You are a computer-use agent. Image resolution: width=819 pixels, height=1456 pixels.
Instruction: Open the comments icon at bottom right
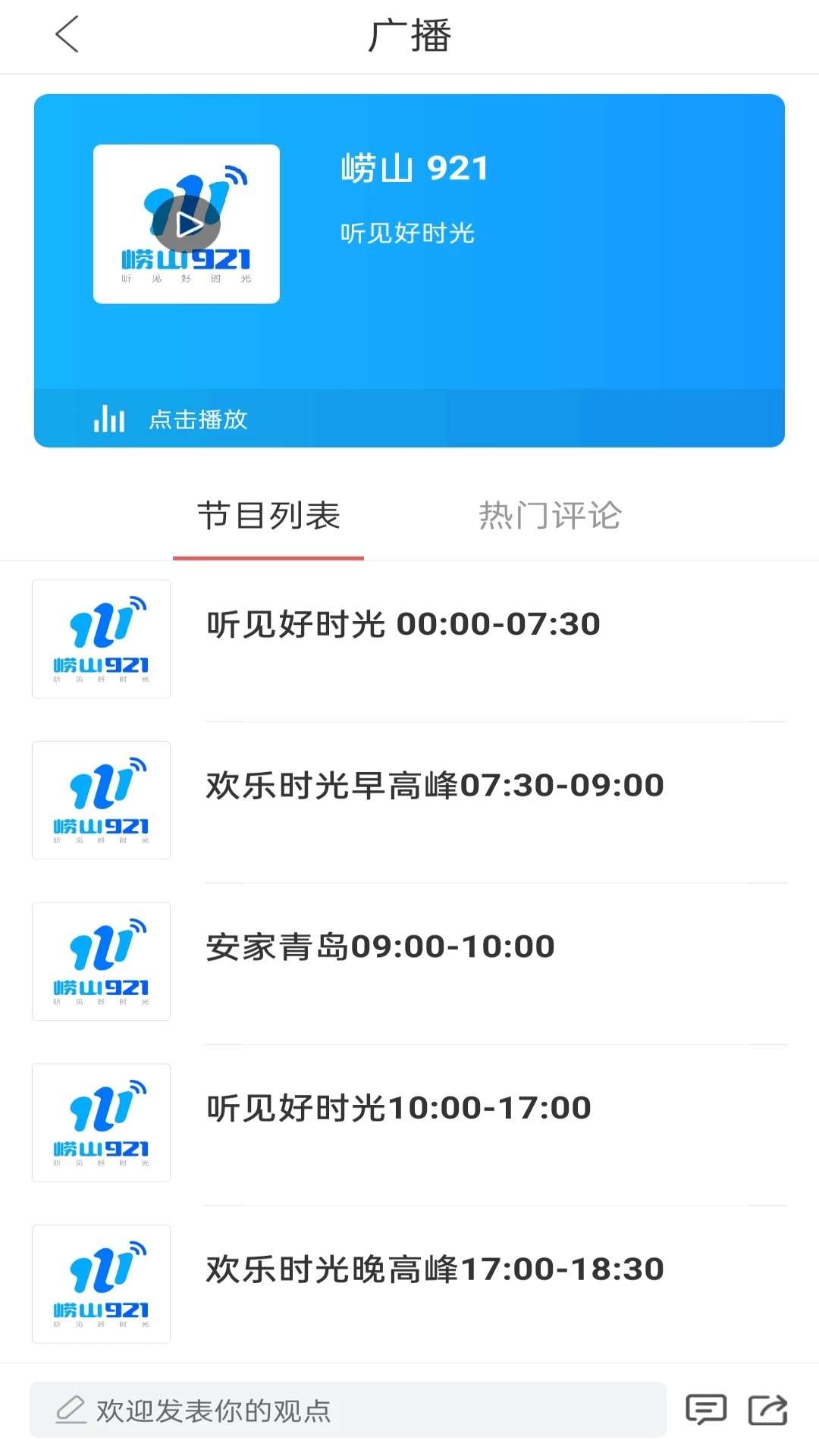coord(704,1410)
